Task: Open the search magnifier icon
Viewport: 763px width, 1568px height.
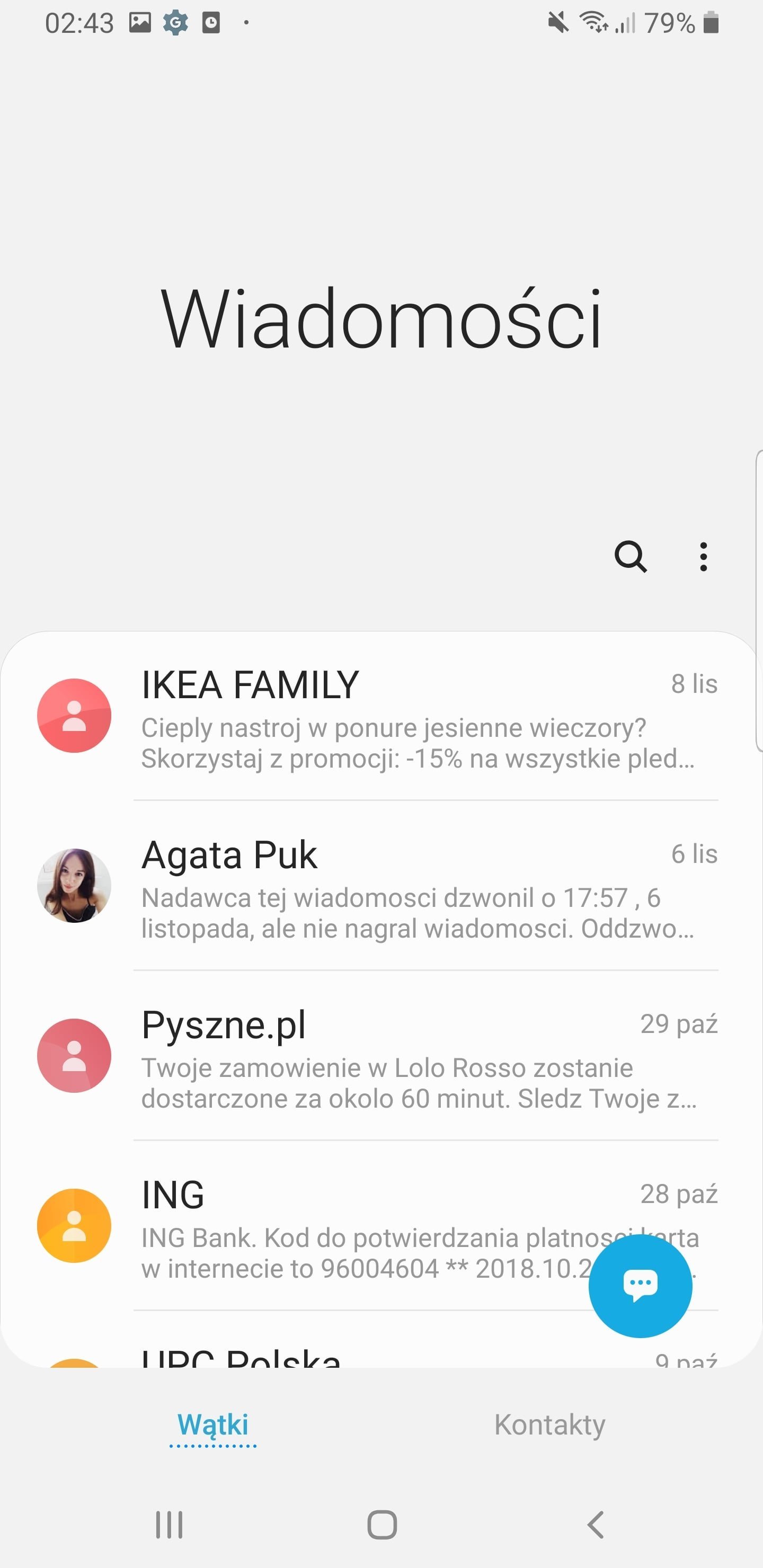Action: pos(630,556)
